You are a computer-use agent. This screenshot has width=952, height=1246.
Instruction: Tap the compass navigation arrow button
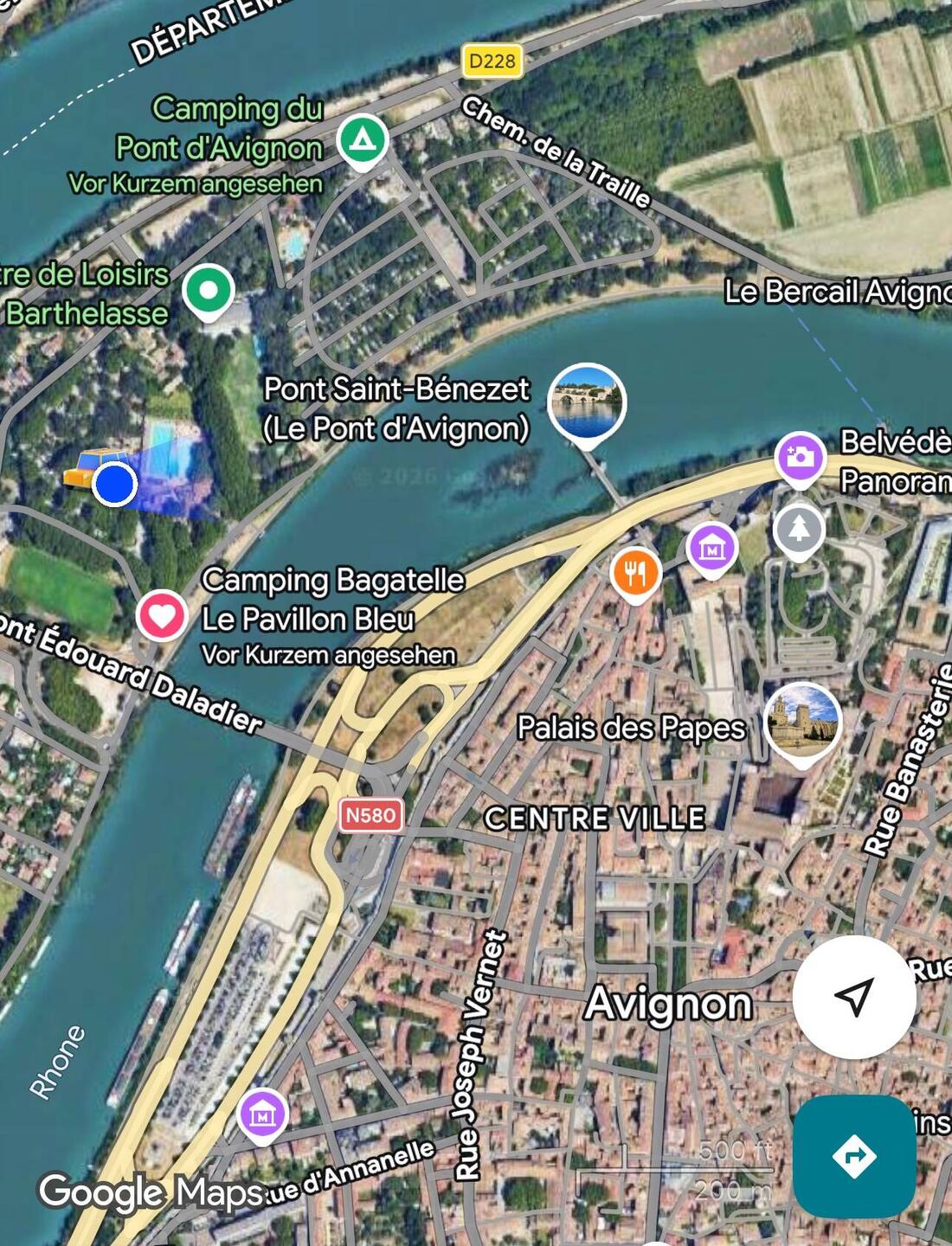click(x=852, y=997)
